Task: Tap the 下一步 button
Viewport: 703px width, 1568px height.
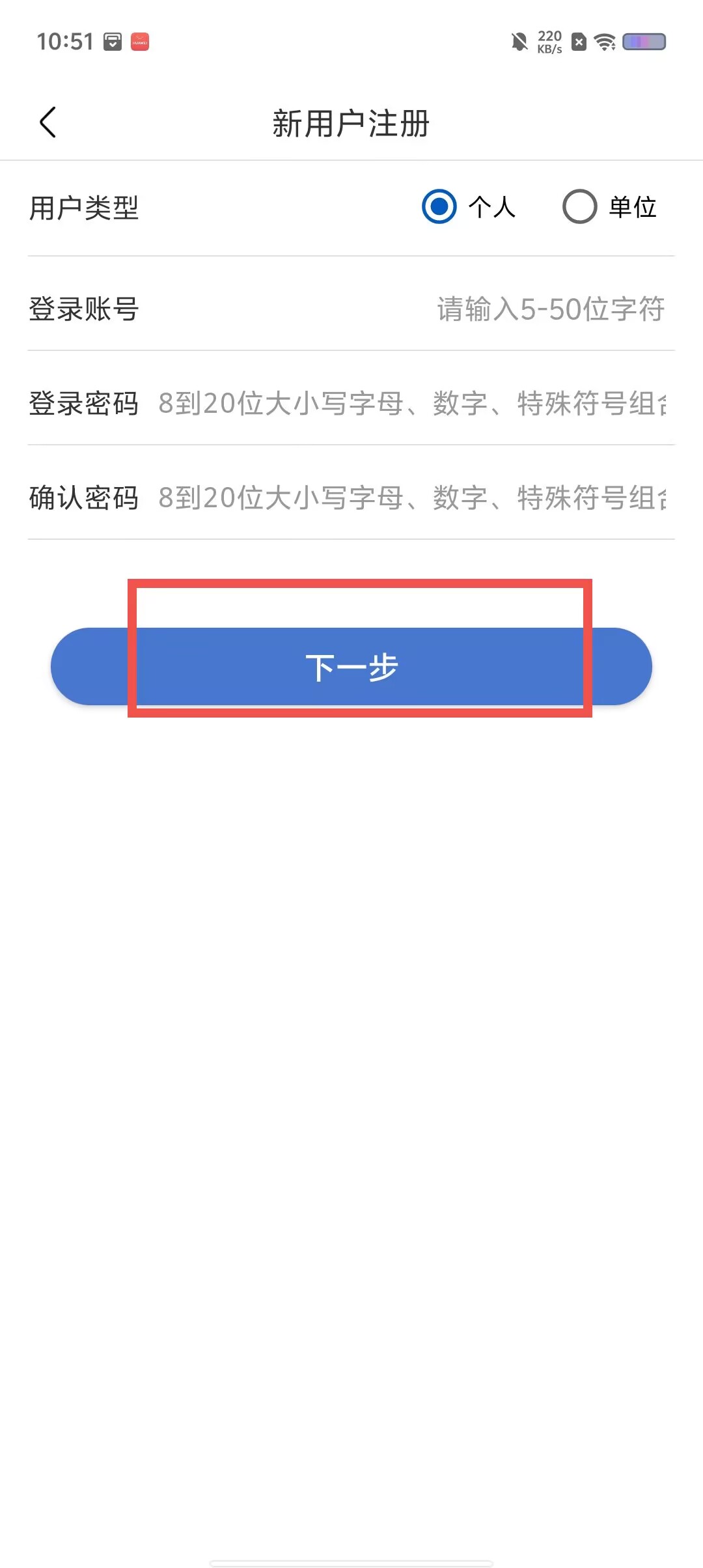Action: point(351,667)
